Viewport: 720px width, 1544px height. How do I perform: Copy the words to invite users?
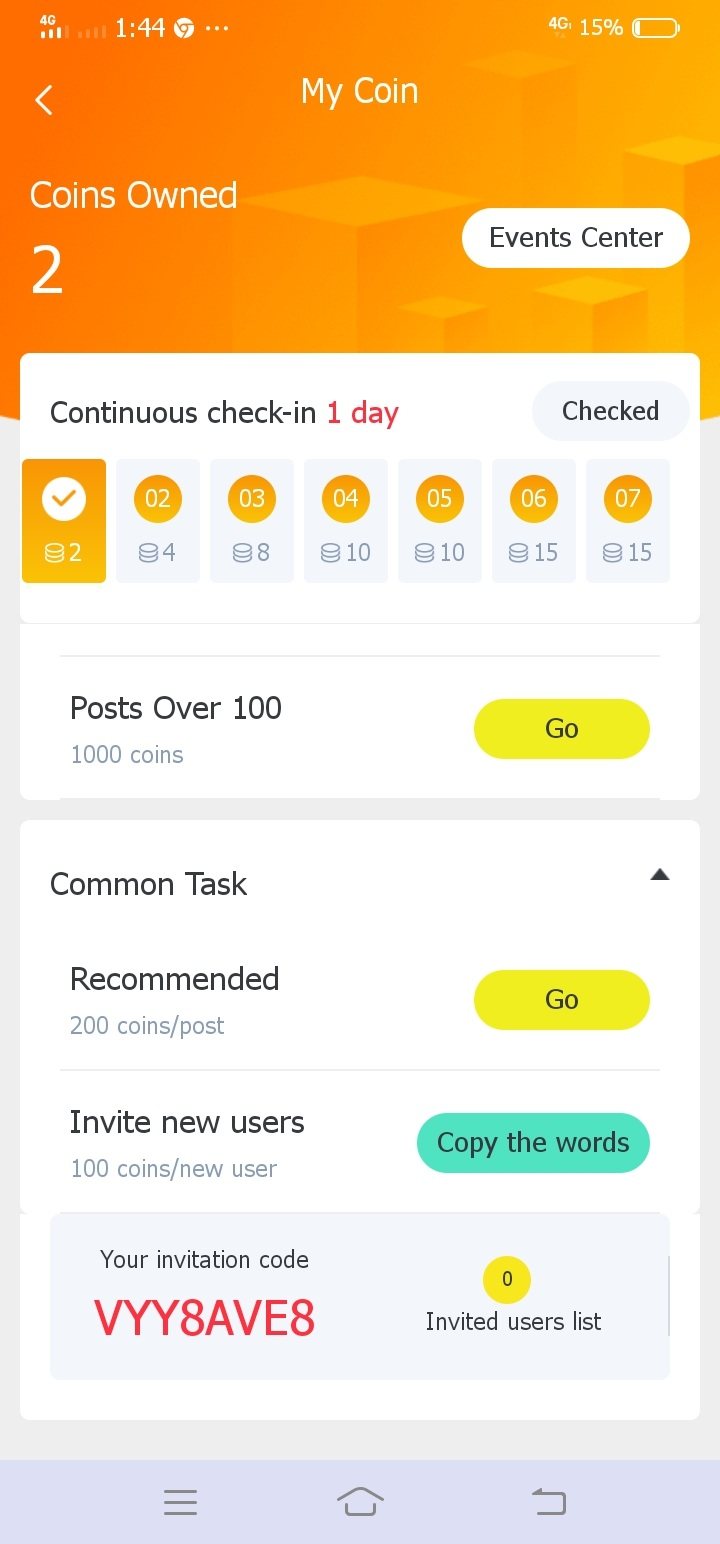click(533, 1143)
